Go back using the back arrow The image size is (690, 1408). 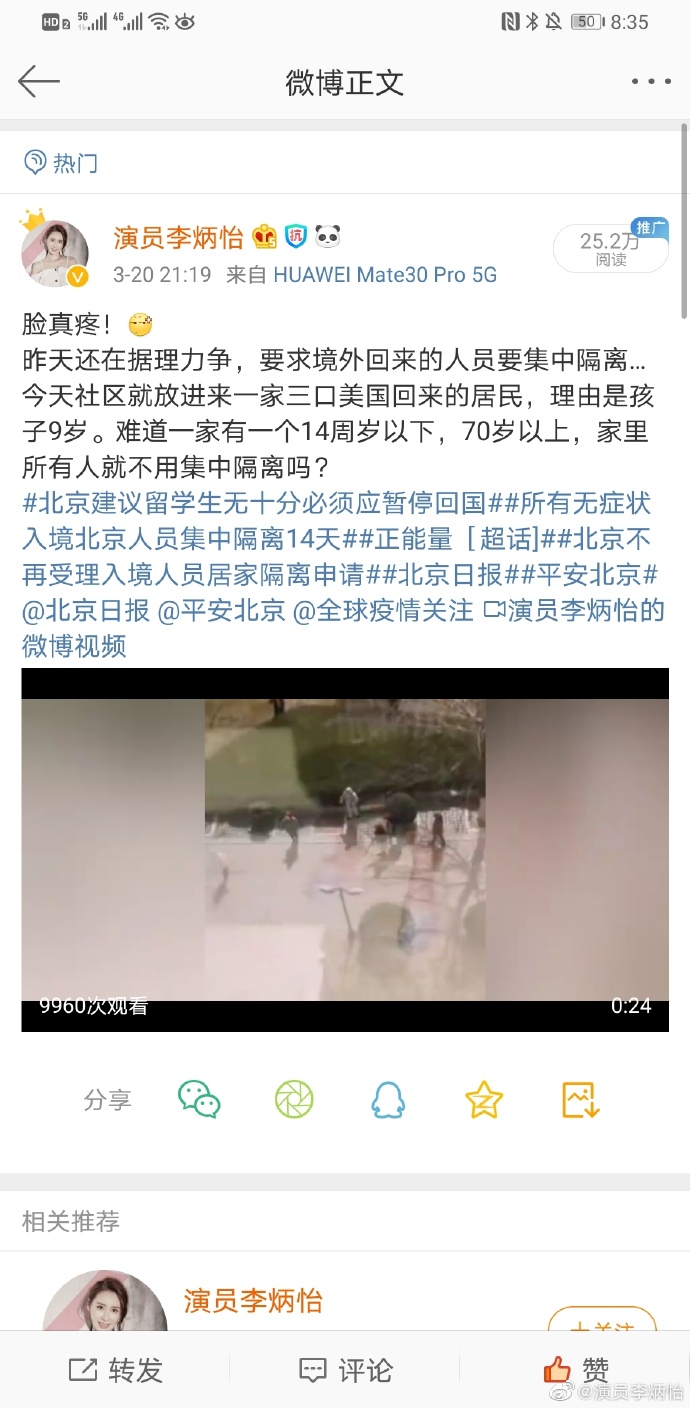click(x=39, y=82)
